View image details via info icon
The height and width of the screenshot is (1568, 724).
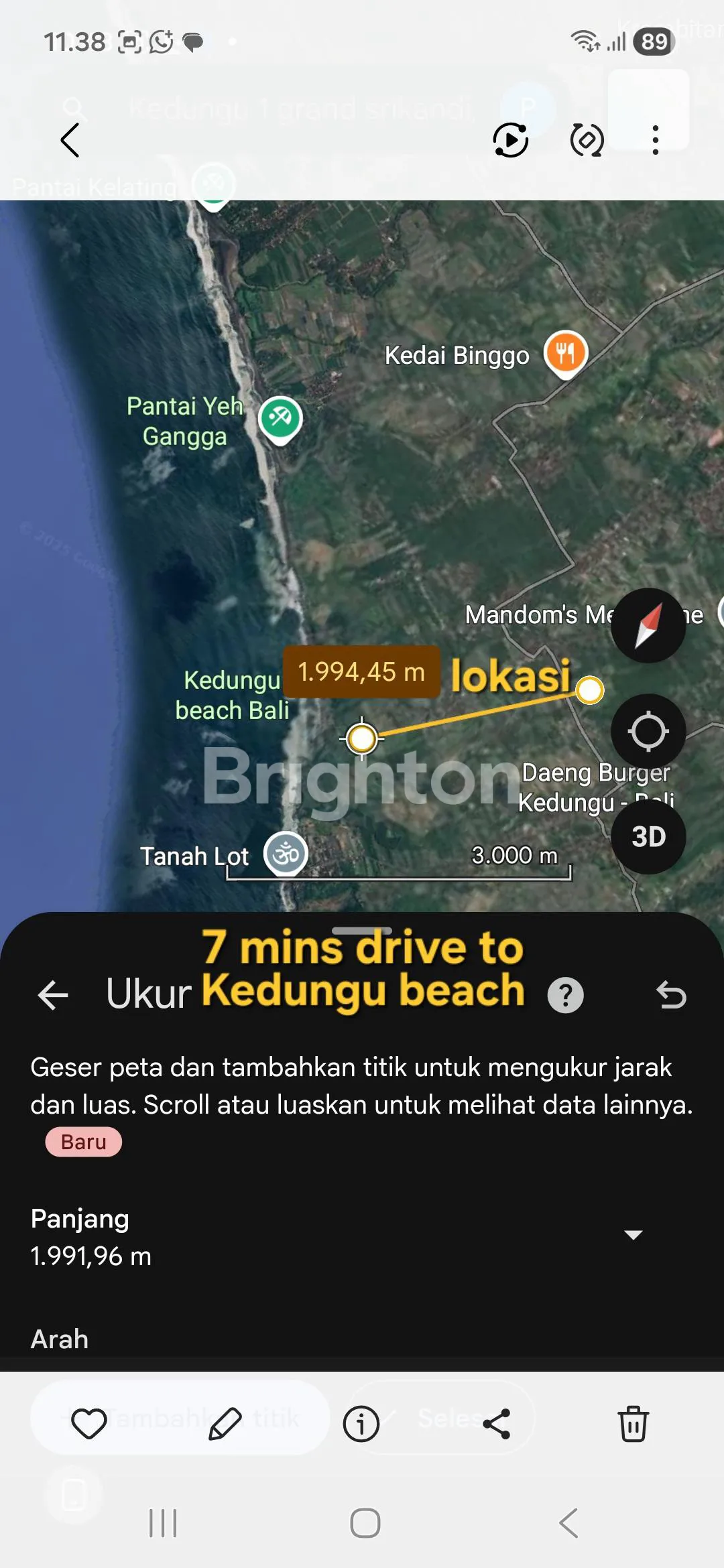pos(361,1424)
